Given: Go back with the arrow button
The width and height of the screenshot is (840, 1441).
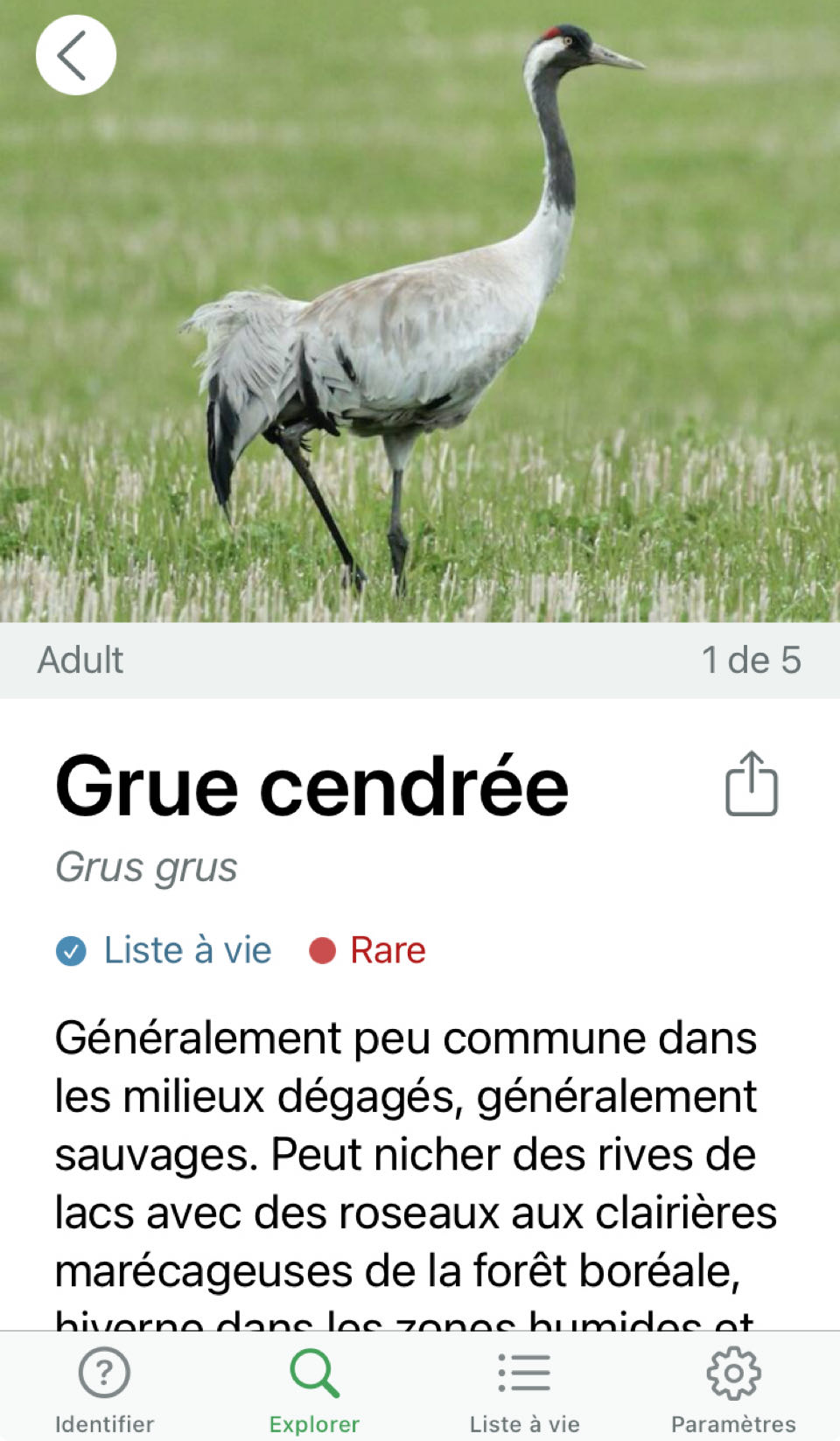Looking at the screenshot, I should coord(75,55).
